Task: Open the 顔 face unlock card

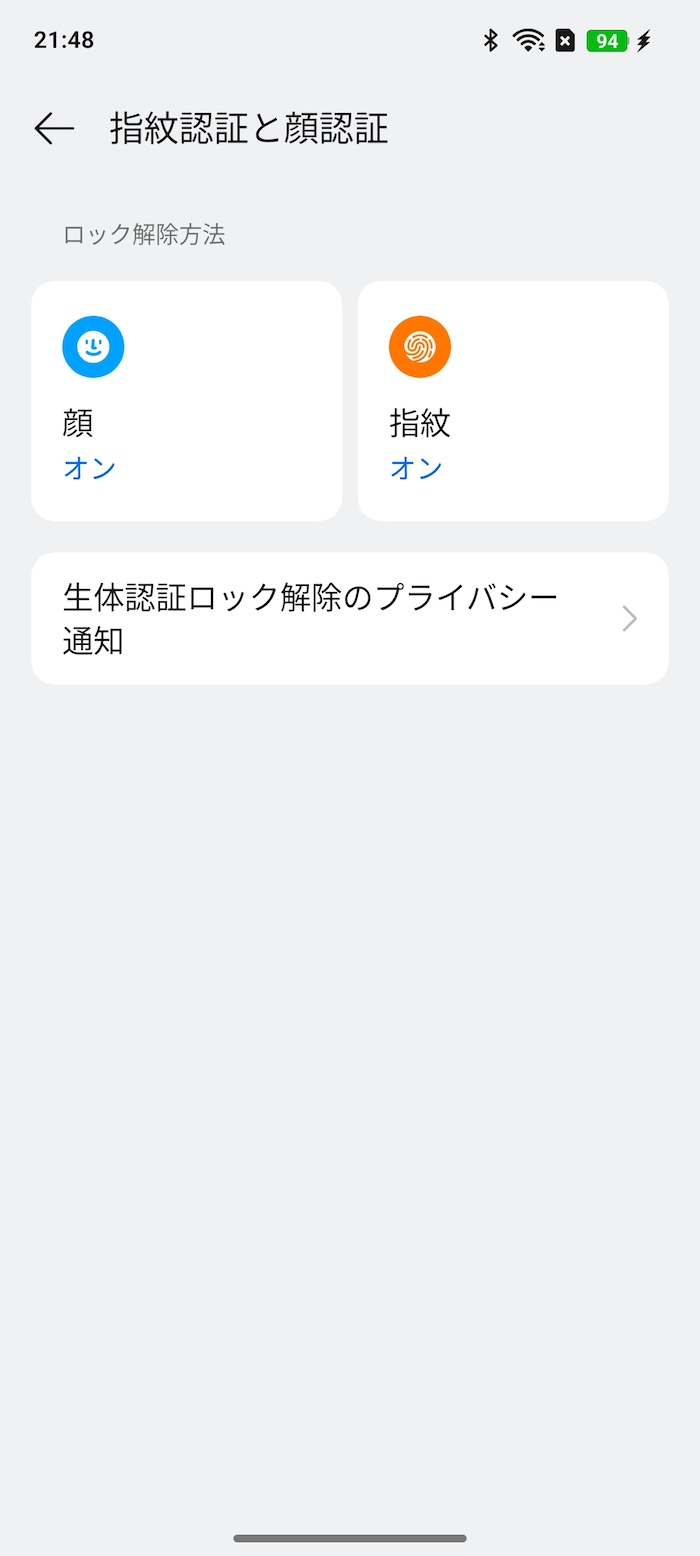Action: point(187,401)
